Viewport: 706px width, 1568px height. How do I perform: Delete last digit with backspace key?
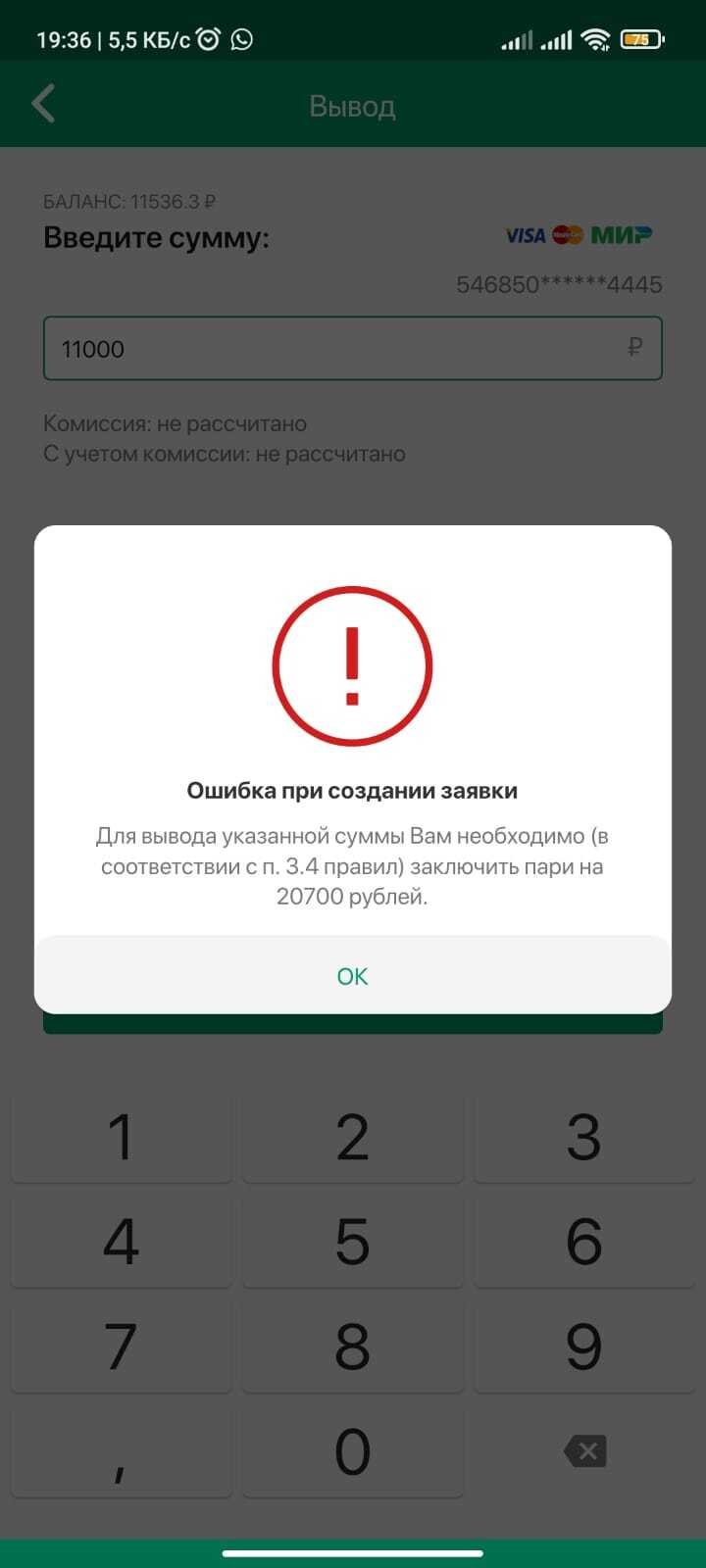tap(585, 1451)
